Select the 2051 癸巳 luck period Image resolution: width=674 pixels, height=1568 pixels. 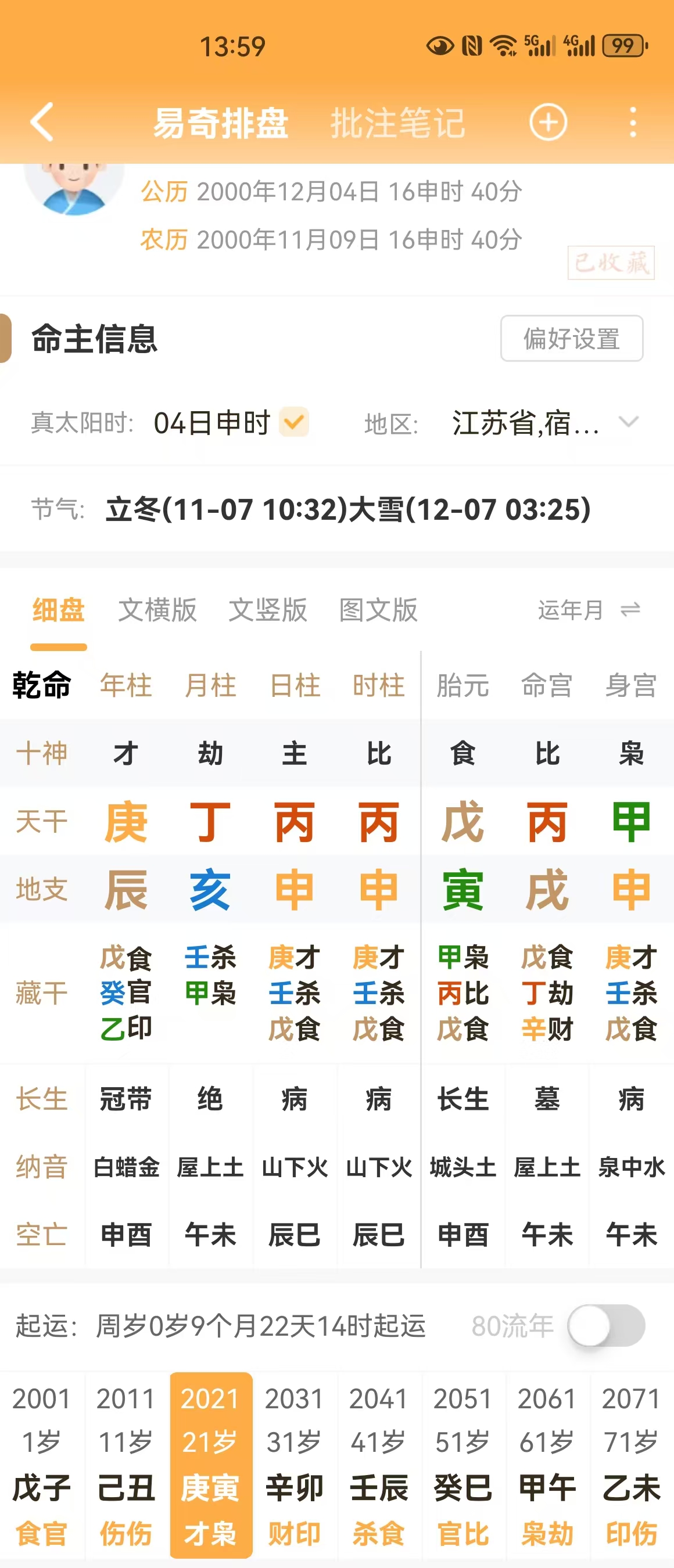[463, 1464]
